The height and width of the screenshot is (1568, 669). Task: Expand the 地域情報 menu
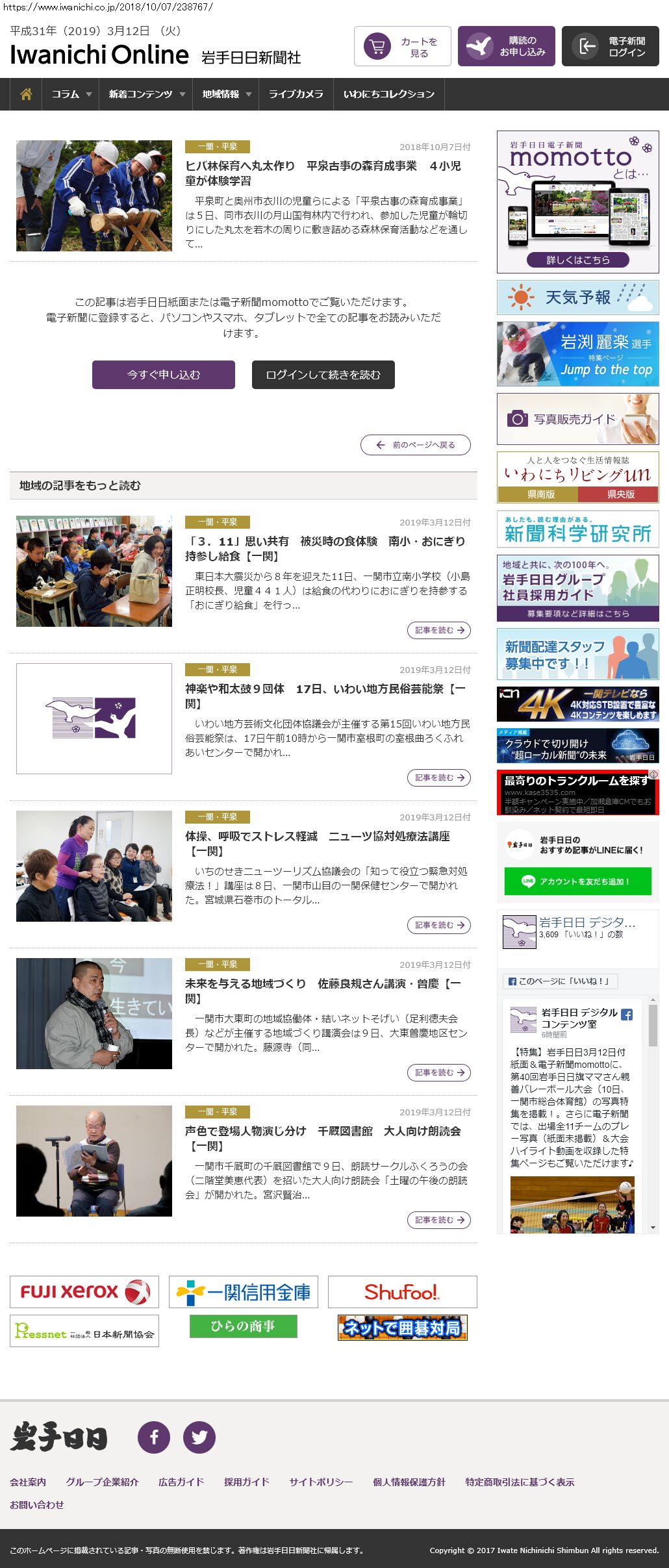225,94
